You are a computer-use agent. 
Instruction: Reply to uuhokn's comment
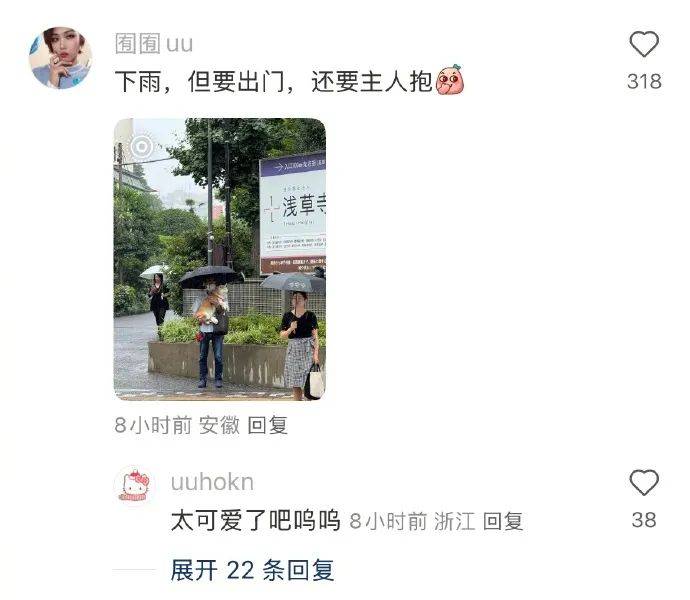503,521
